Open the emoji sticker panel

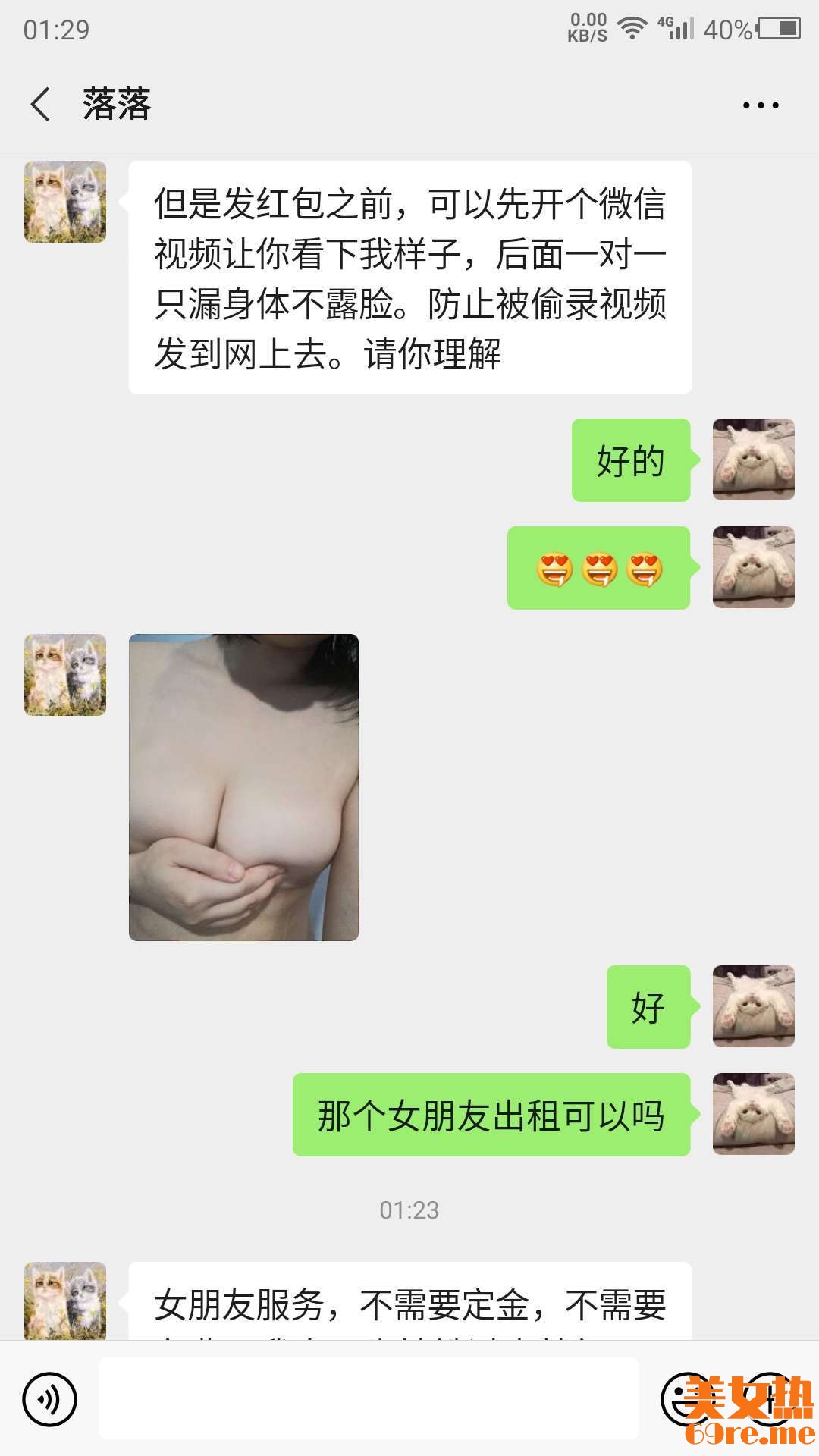[686, 1399]
